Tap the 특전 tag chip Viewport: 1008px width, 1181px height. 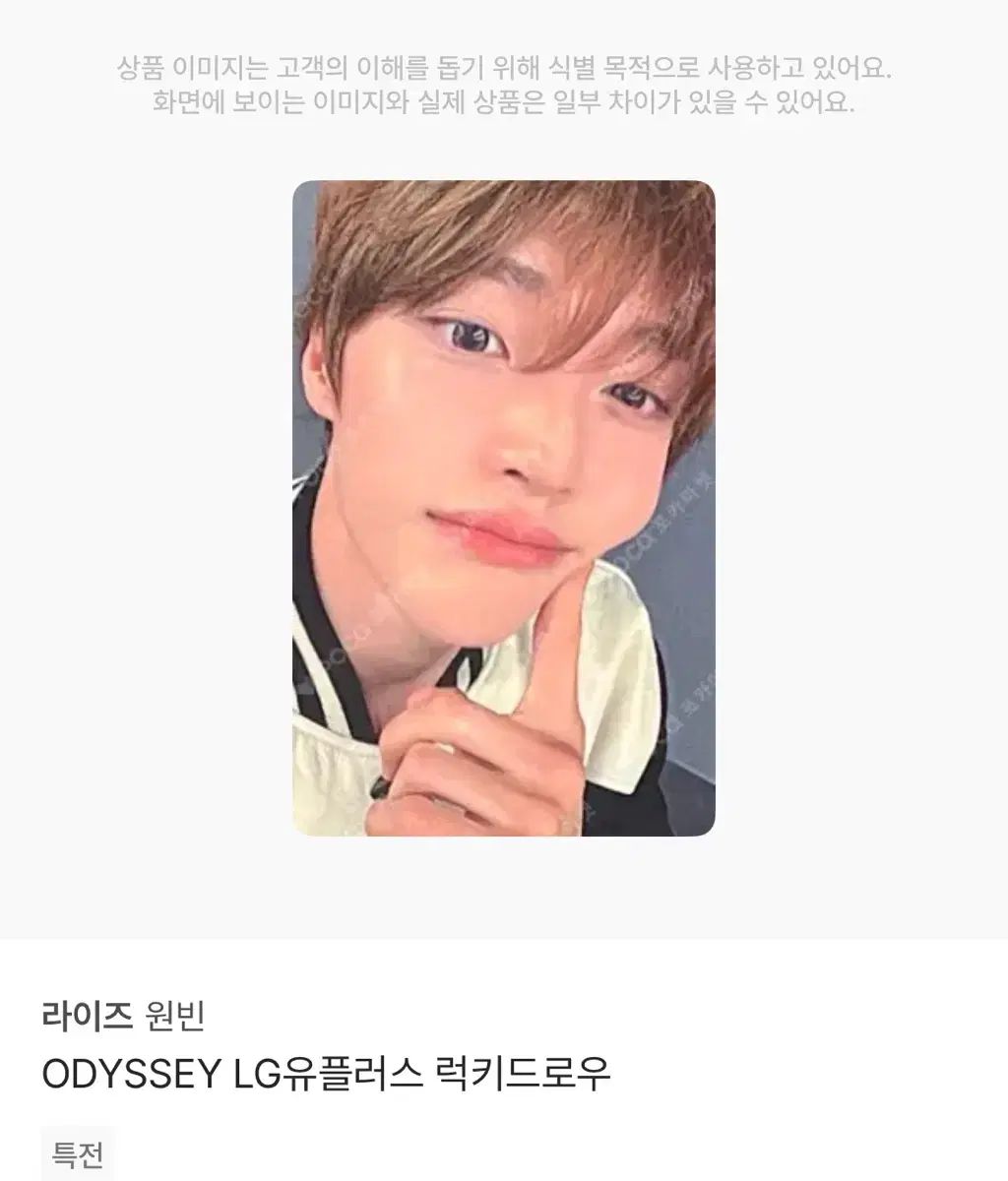[78, 1154]
